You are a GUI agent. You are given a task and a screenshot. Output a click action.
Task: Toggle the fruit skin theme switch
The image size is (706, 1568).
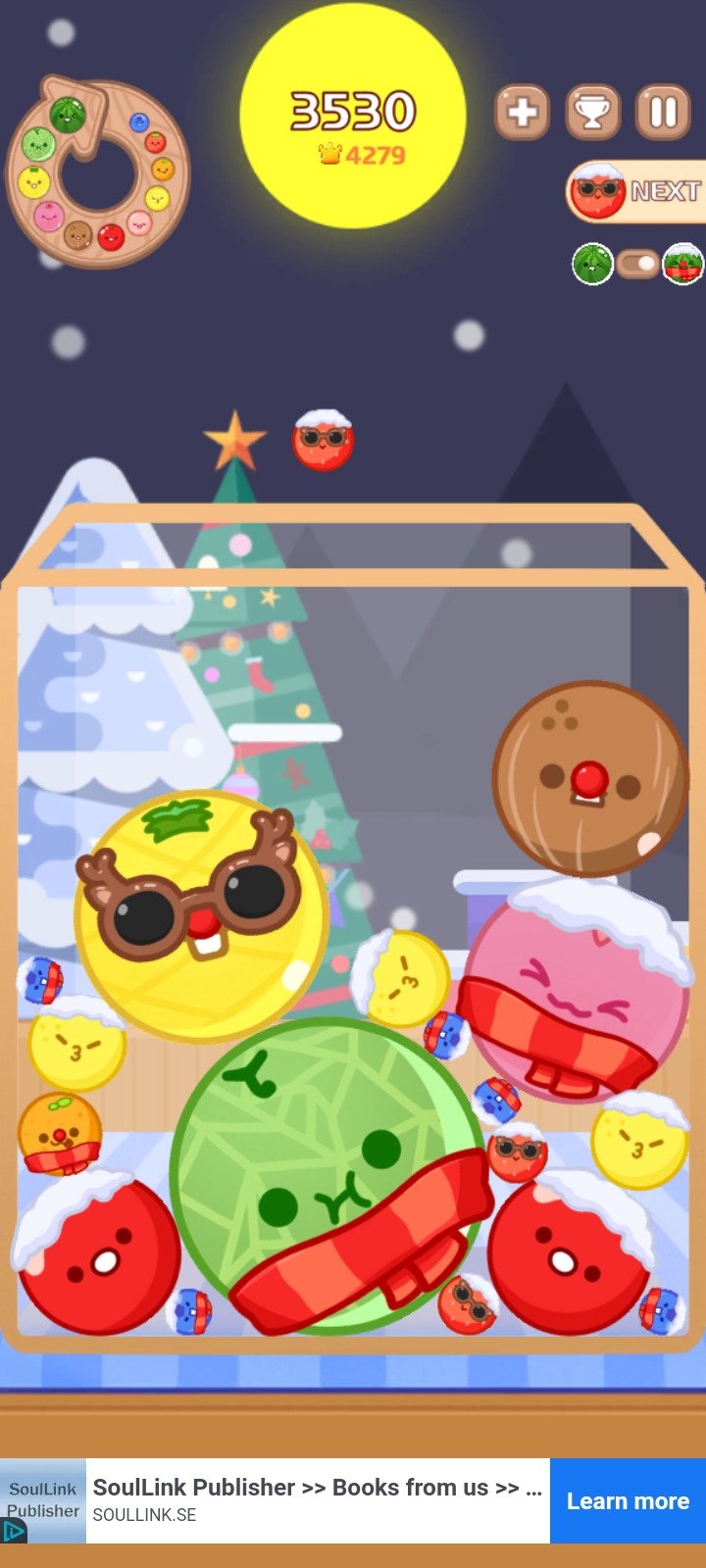(x=637, y=265)
